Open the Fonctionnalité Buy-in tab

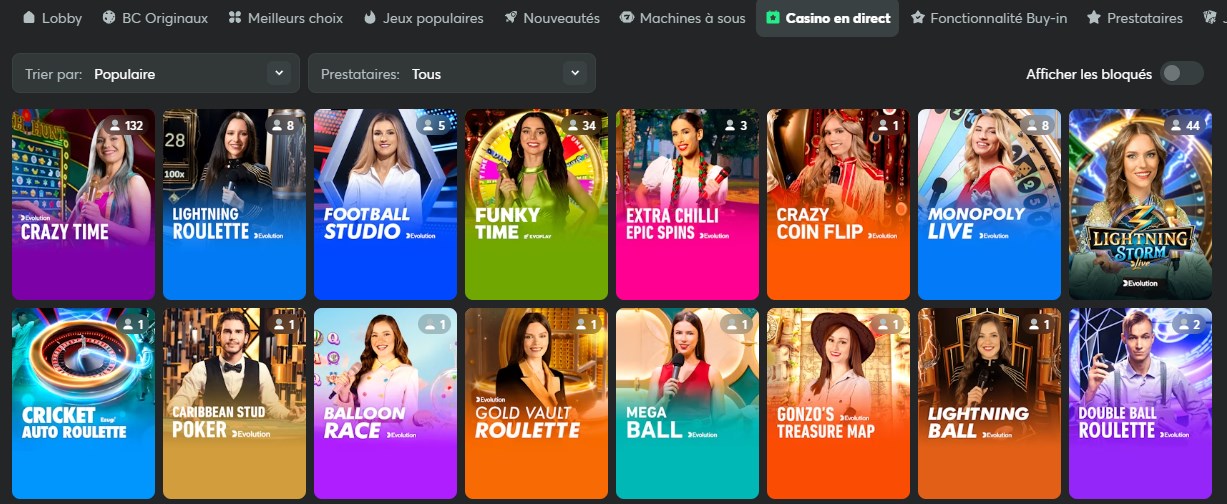point(989,18)
